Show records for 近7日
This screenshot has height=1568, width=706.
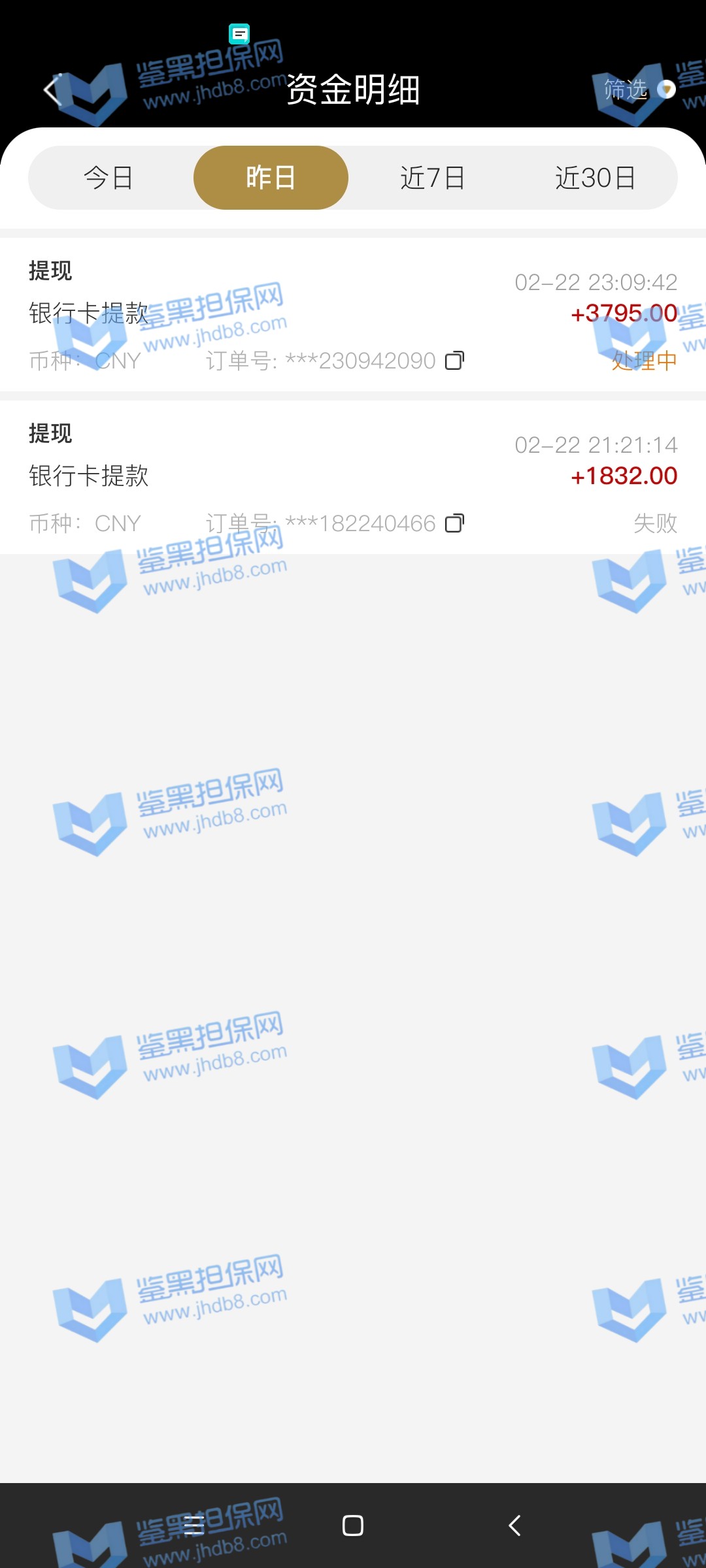[x=432, y=178]
